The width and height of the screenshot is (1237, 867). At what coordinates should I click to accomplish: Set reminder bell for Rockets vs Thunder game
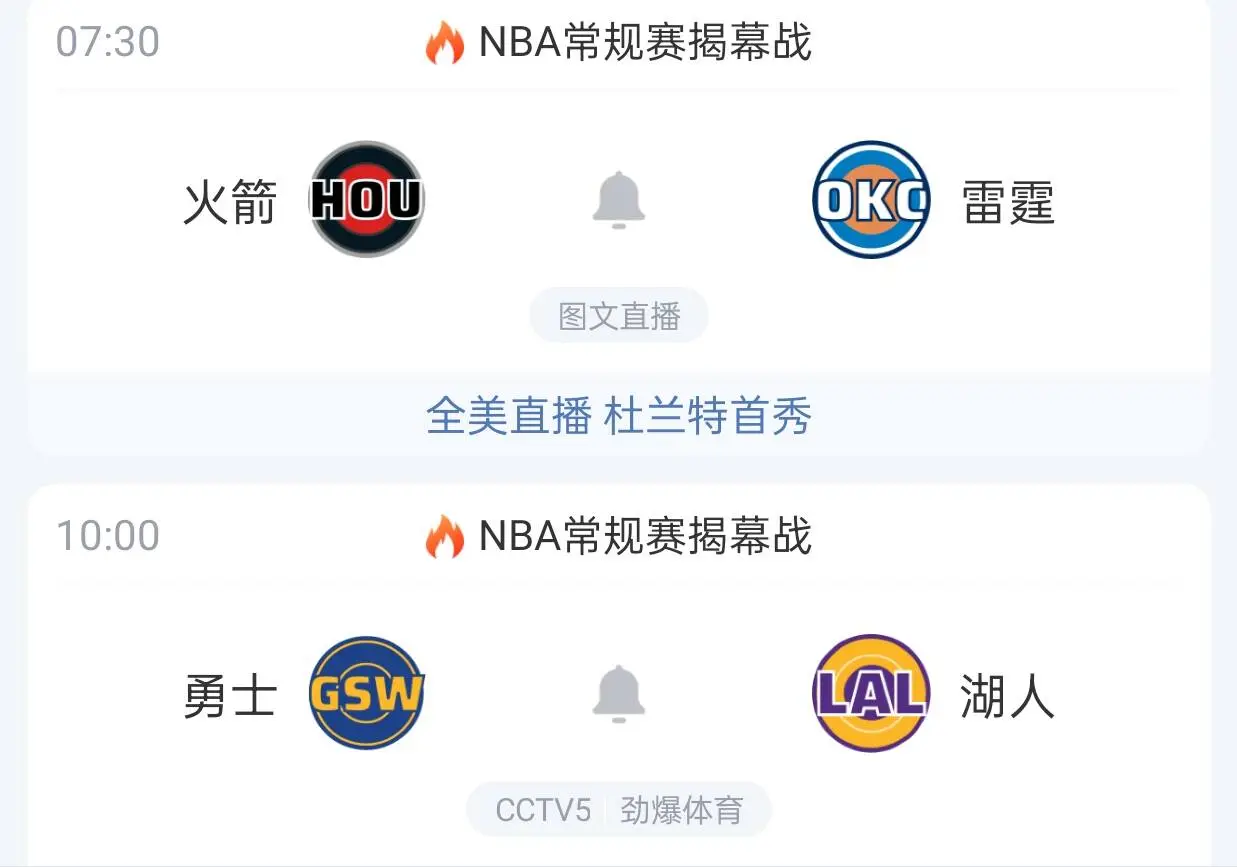[x=618, y=200]
